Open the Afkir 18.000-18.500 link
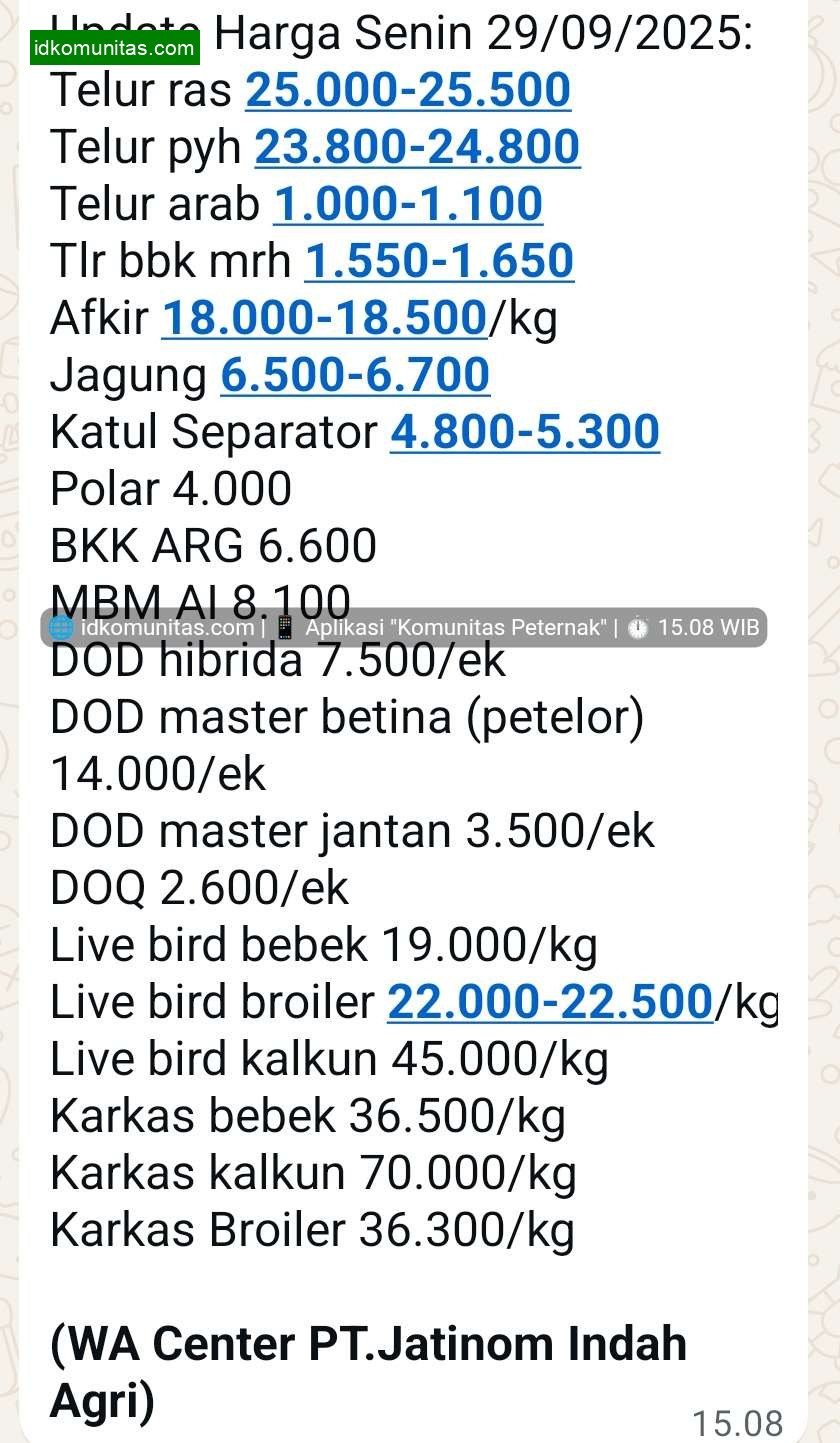The image size is (840, 1443). pyautogui.click(x=324, y=318)
